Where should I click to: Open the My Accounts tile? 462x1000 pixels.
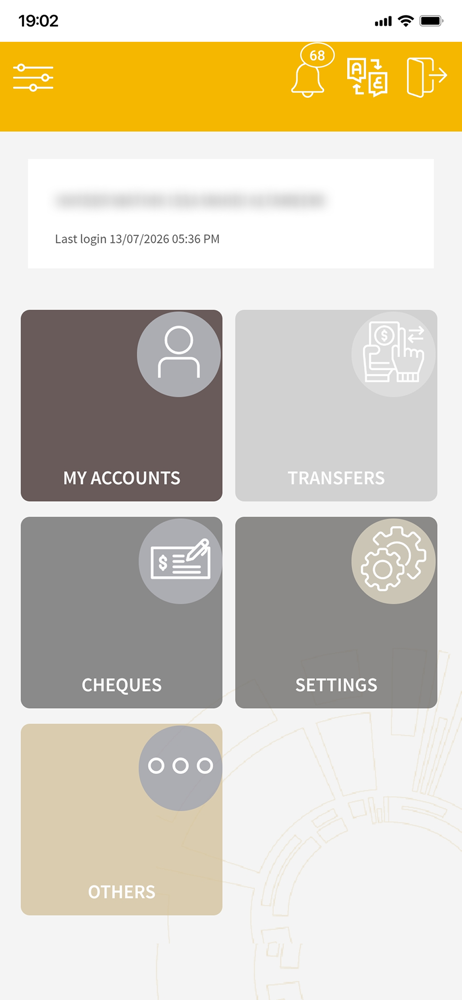coord(122,406)
